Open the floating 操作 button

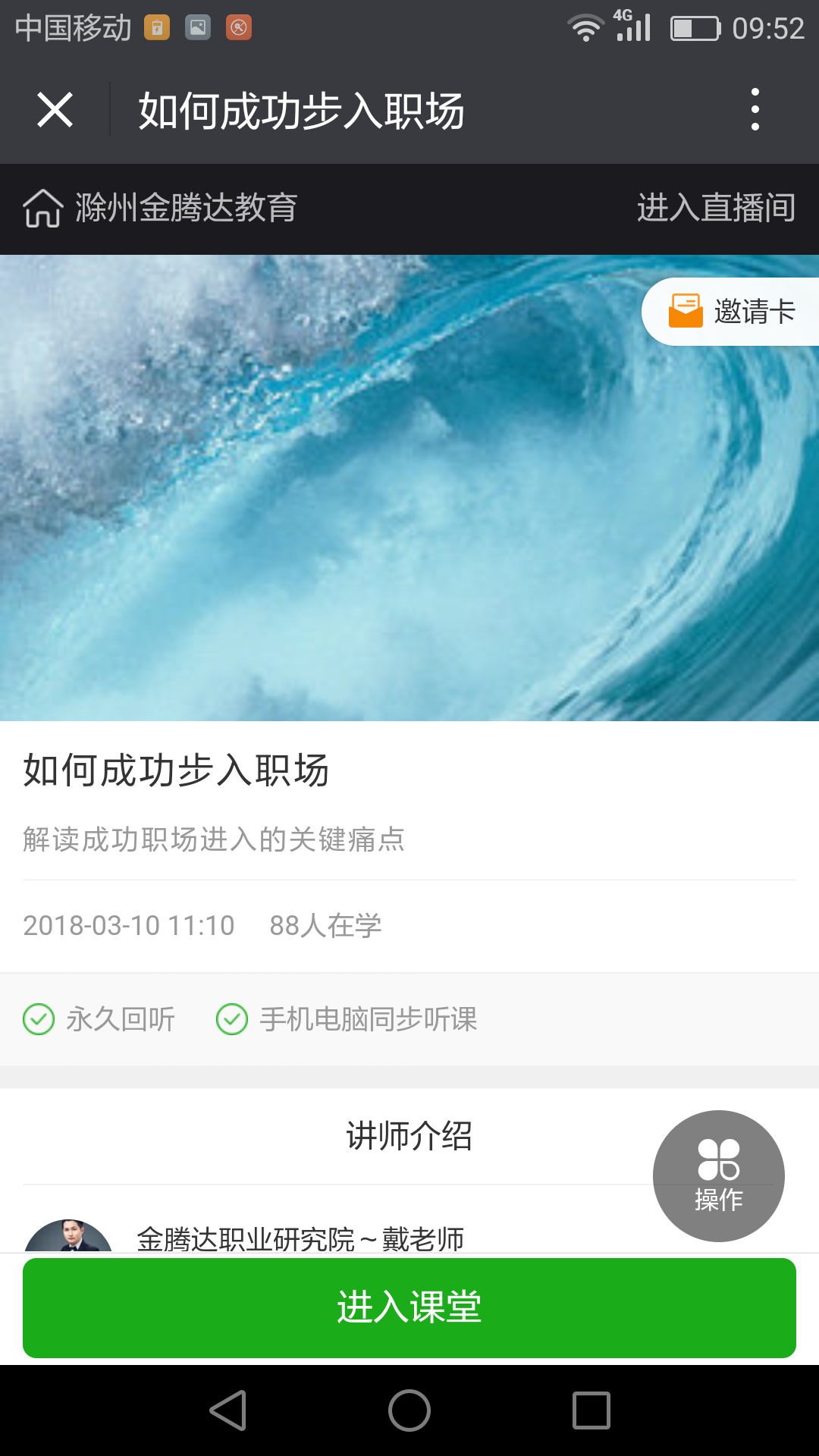pos(718,1175)
